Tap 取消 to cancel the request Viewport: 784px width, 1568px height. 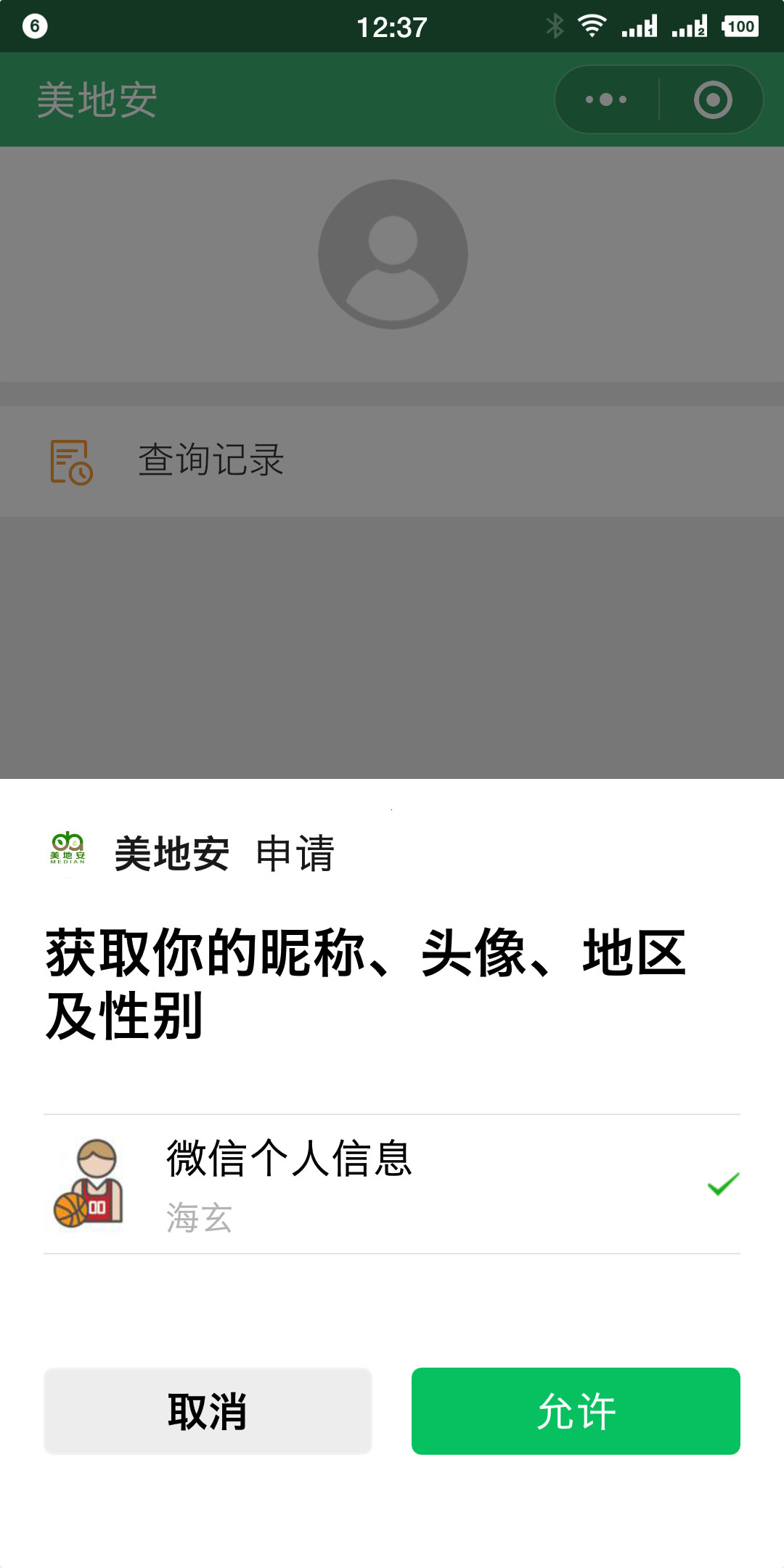click(208, 1411)
